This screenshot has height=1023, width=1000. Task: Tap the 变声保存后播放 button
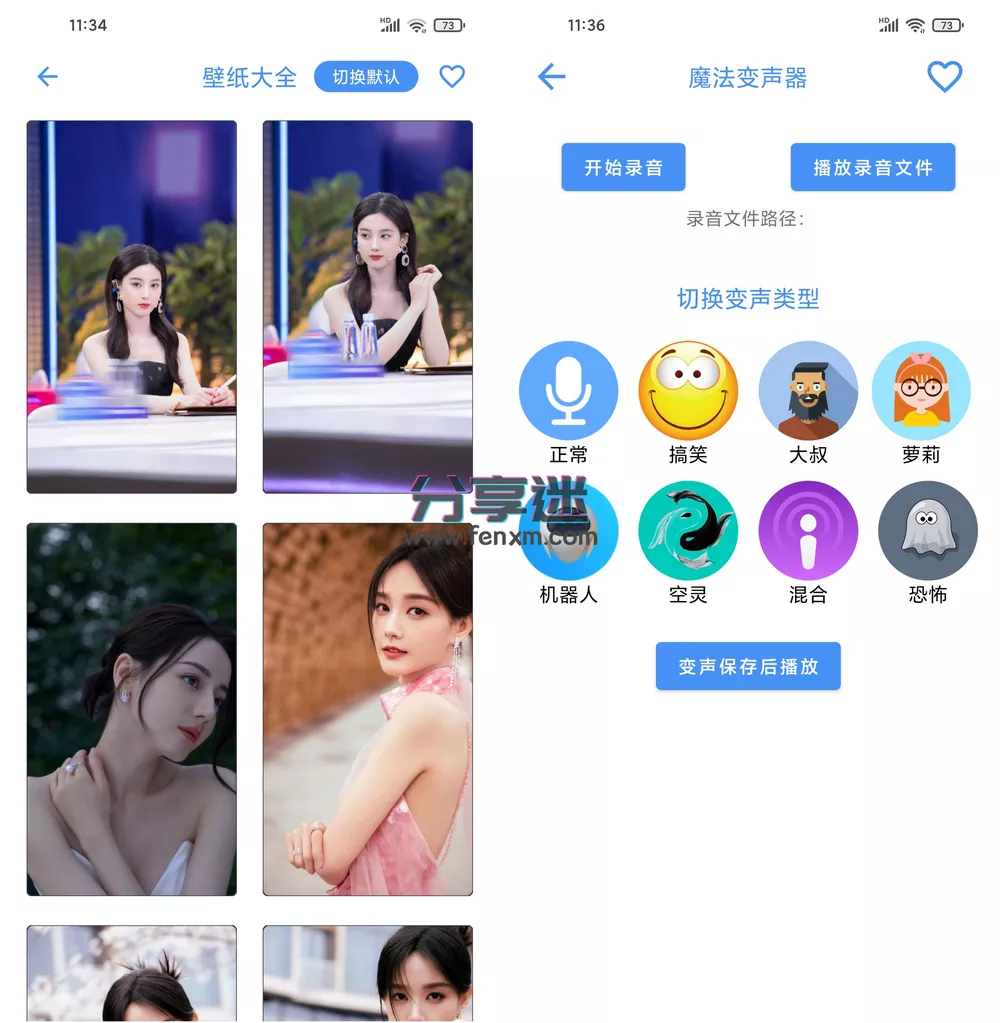(x=748, y=666)
